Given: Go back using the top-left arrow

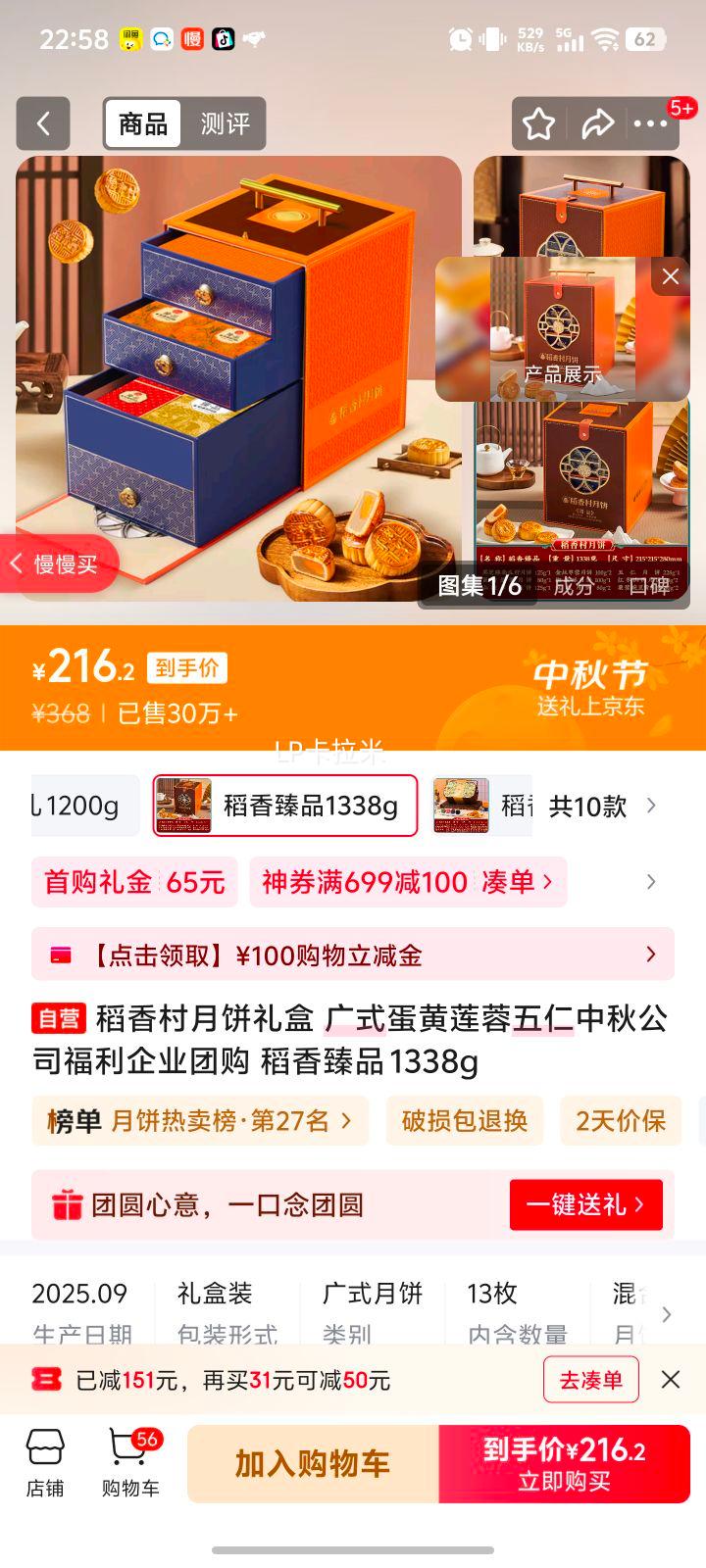Looking at the screenshot, I should tap(43, 123).
